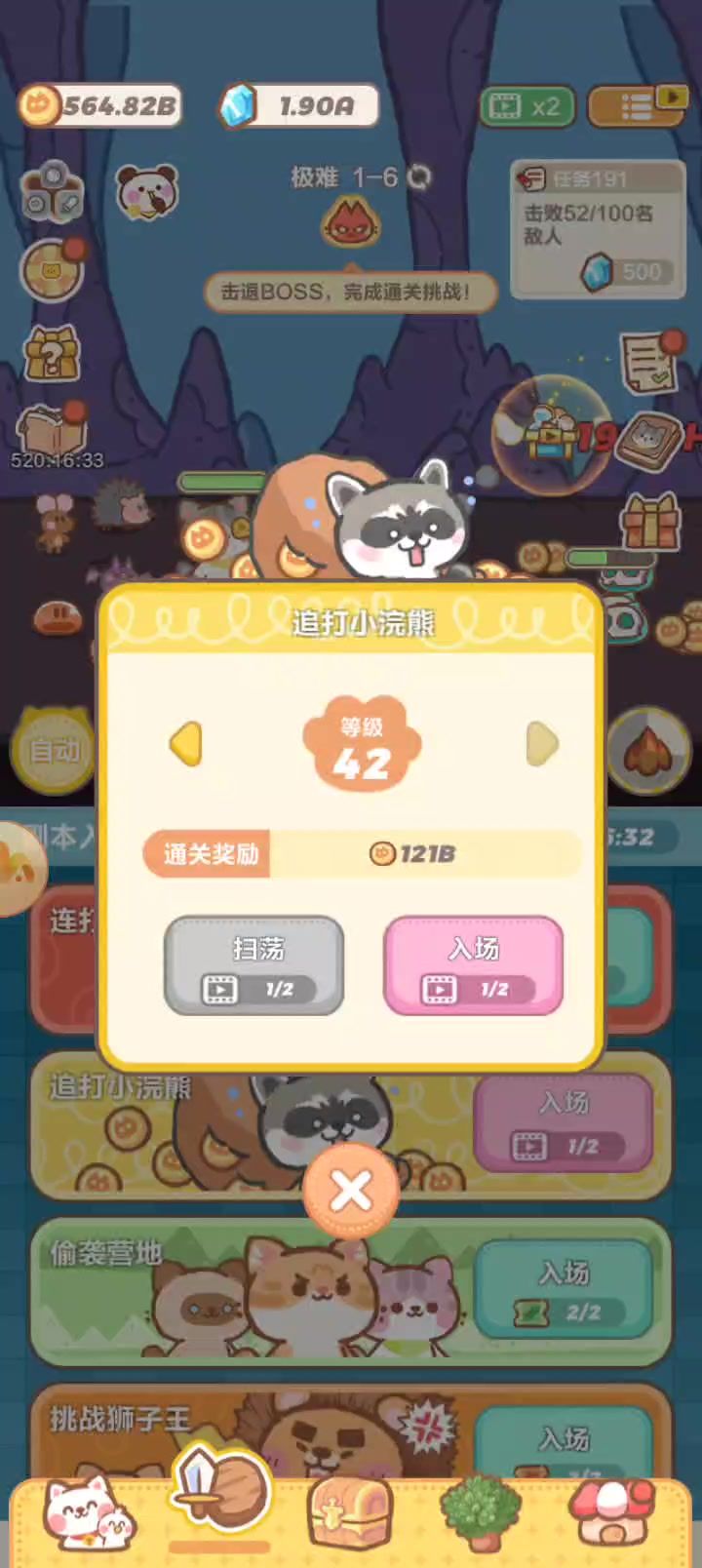
Task: Open the gift box icon
Action: pyautogui.click(x=650, y=522)
